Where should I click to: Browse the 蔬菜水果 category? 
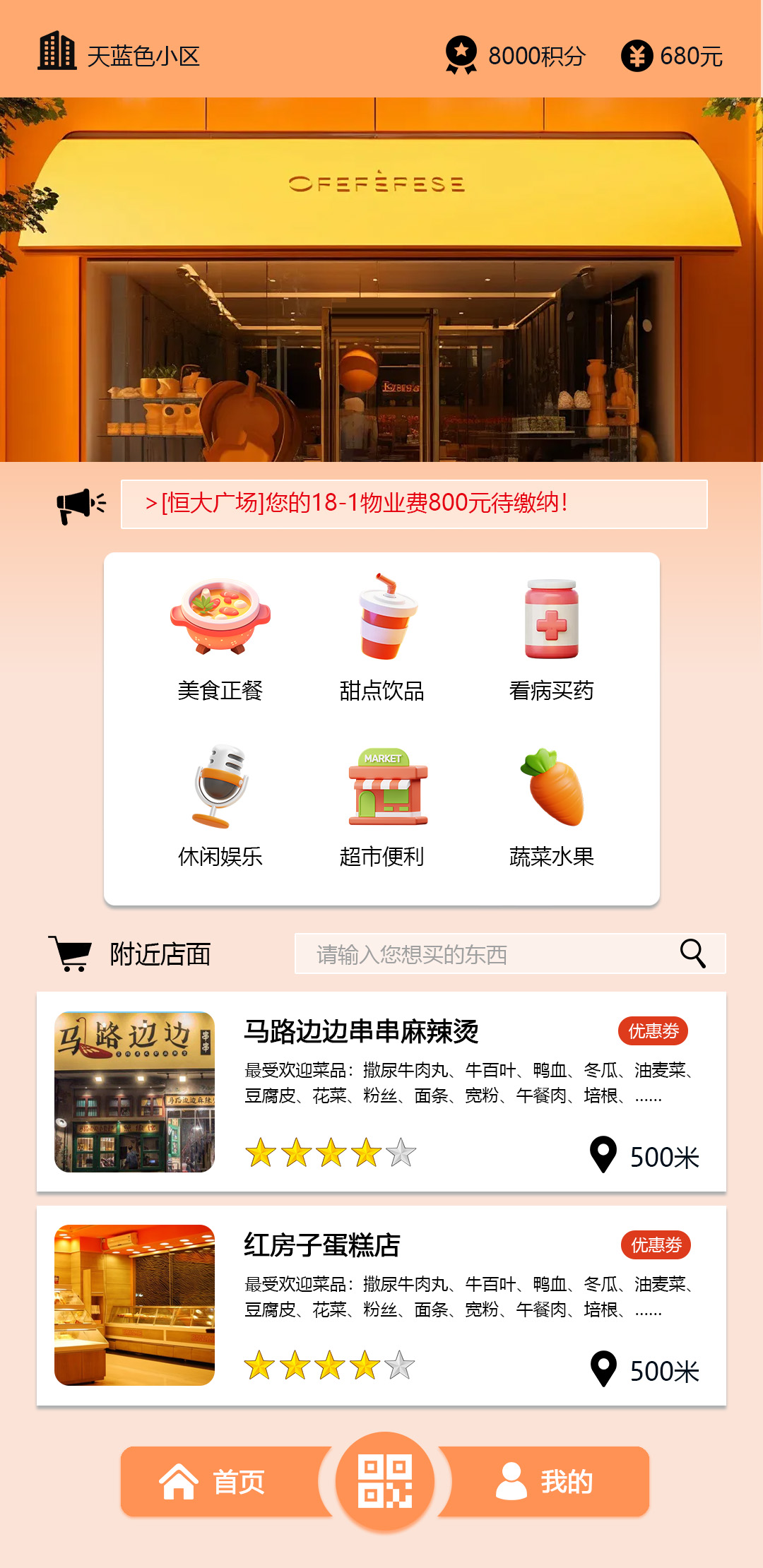[551, 805]
